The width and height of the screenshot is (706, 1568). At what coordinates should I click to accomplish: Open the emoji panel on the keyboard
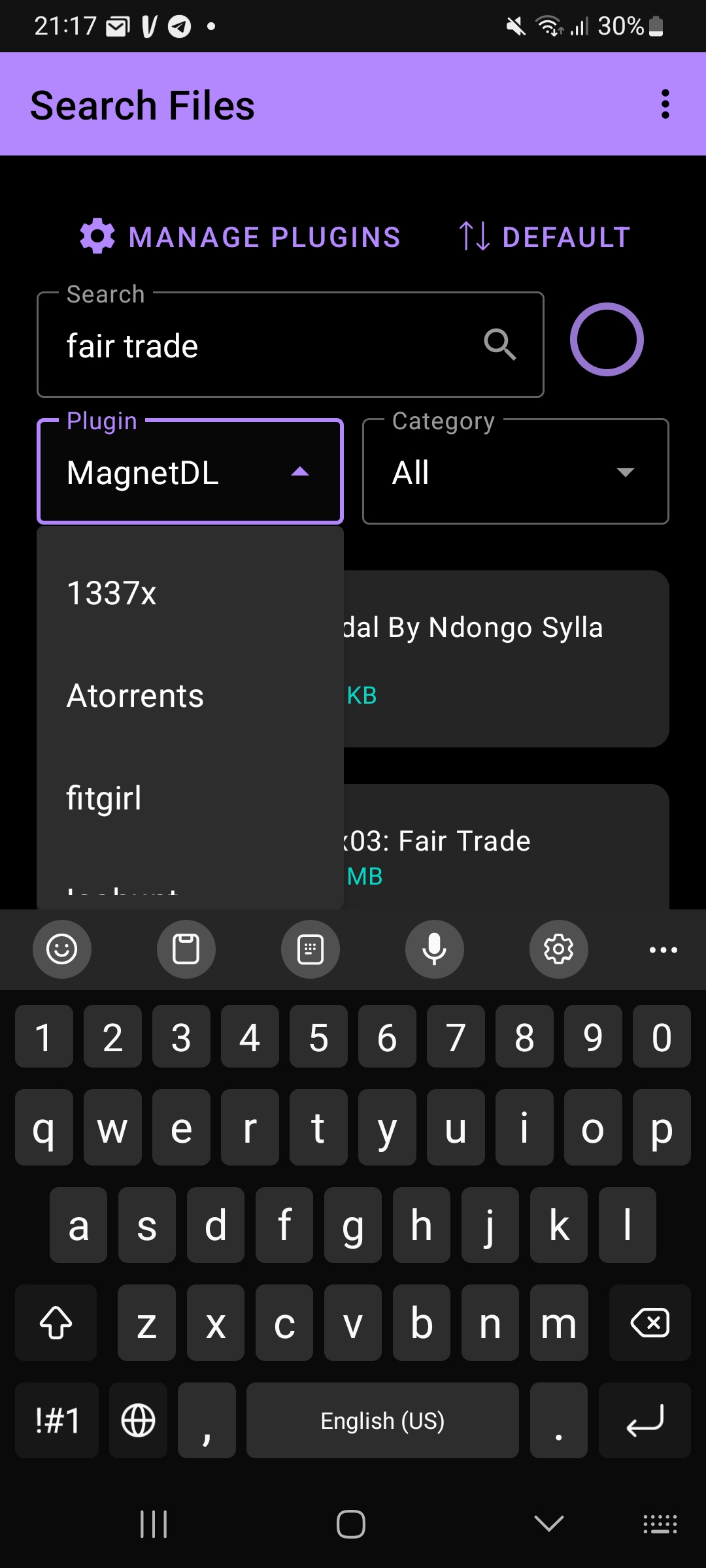(61, 949)
